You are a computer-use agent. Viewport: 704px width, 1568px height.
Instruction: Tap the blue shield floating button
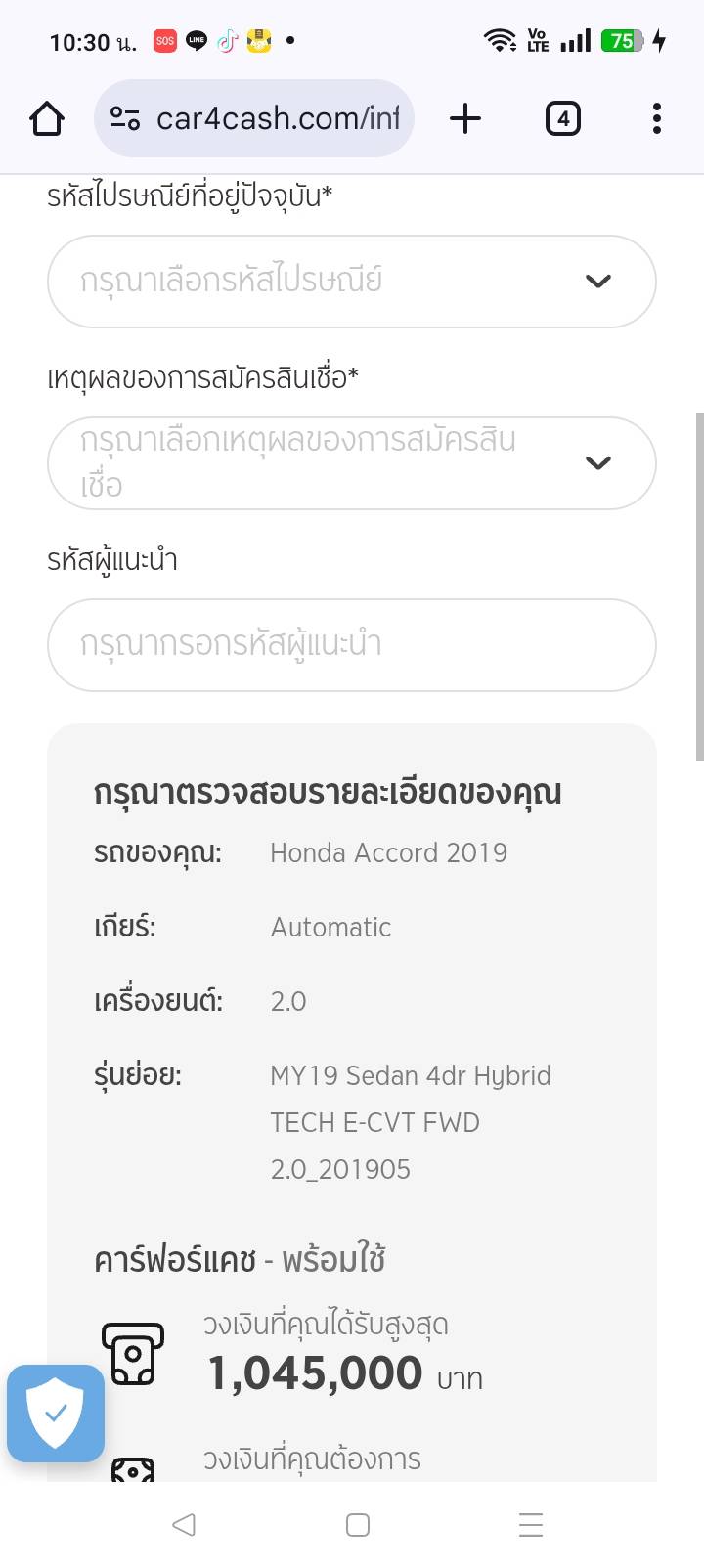(56, 1414)
